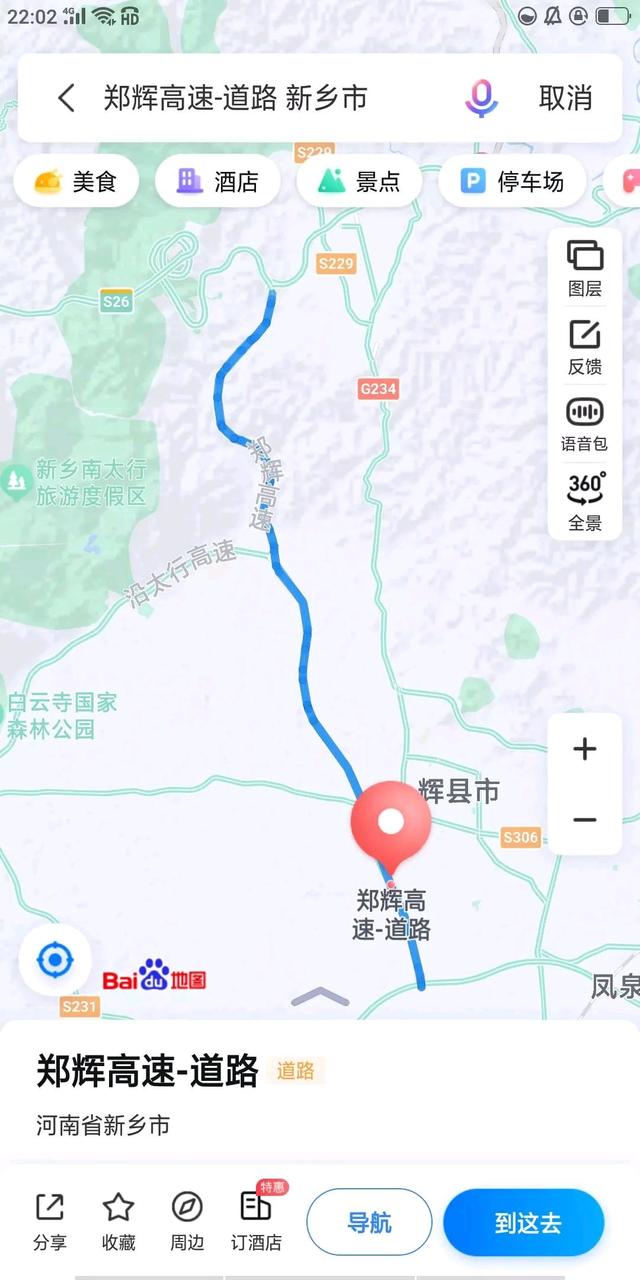Tap the search field showing 郑辉高速-道路 新乡市
640x1280 pixels.
coord(236,98)
